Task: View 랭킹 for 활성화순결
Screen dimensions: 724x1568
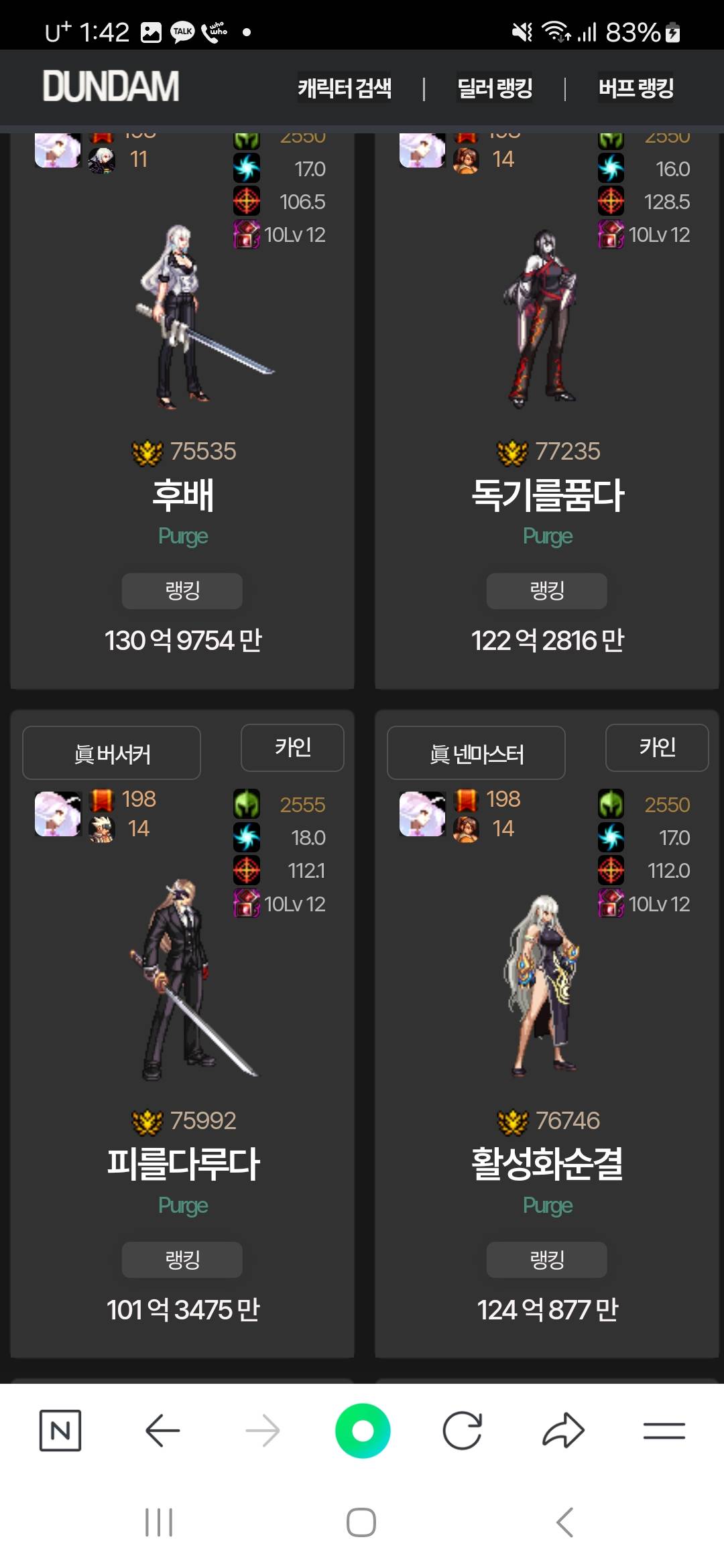Action: point(546,1260)
